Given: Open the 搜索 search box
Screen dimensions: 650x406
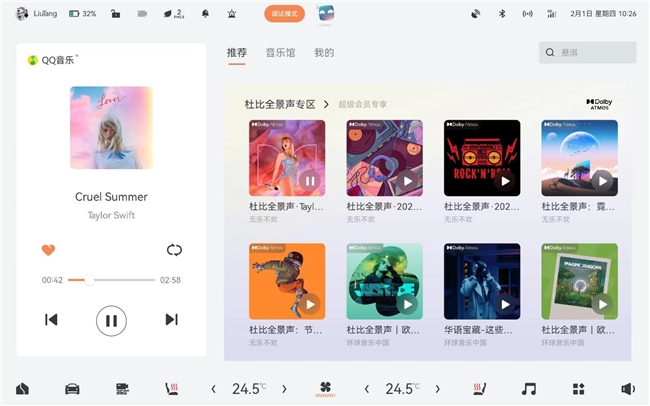Looking at the screenshot, I should click(x=587, y=52).
